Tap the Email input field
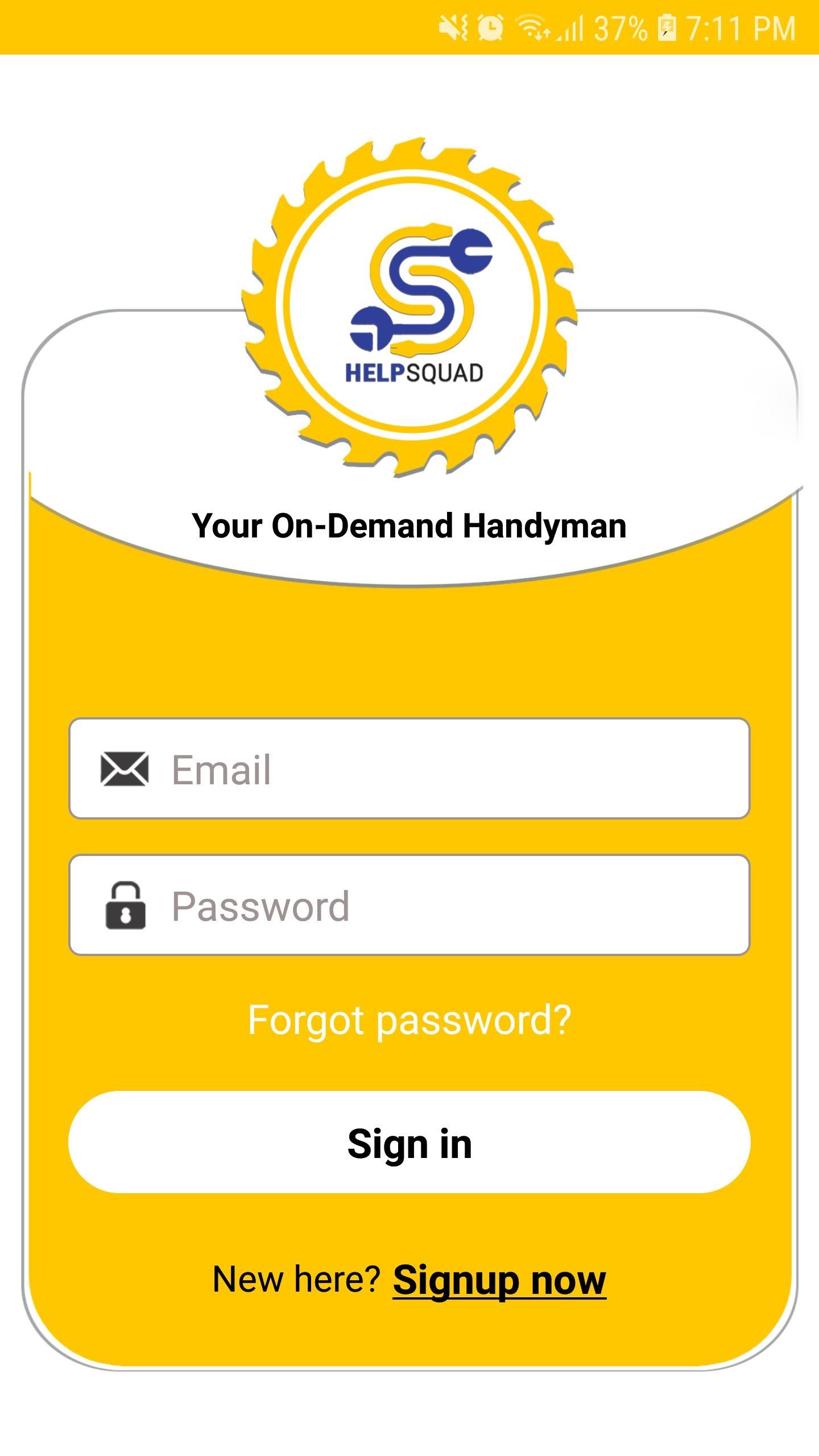This screenshot has height=1456, width=819. click(x=432, y=769)
